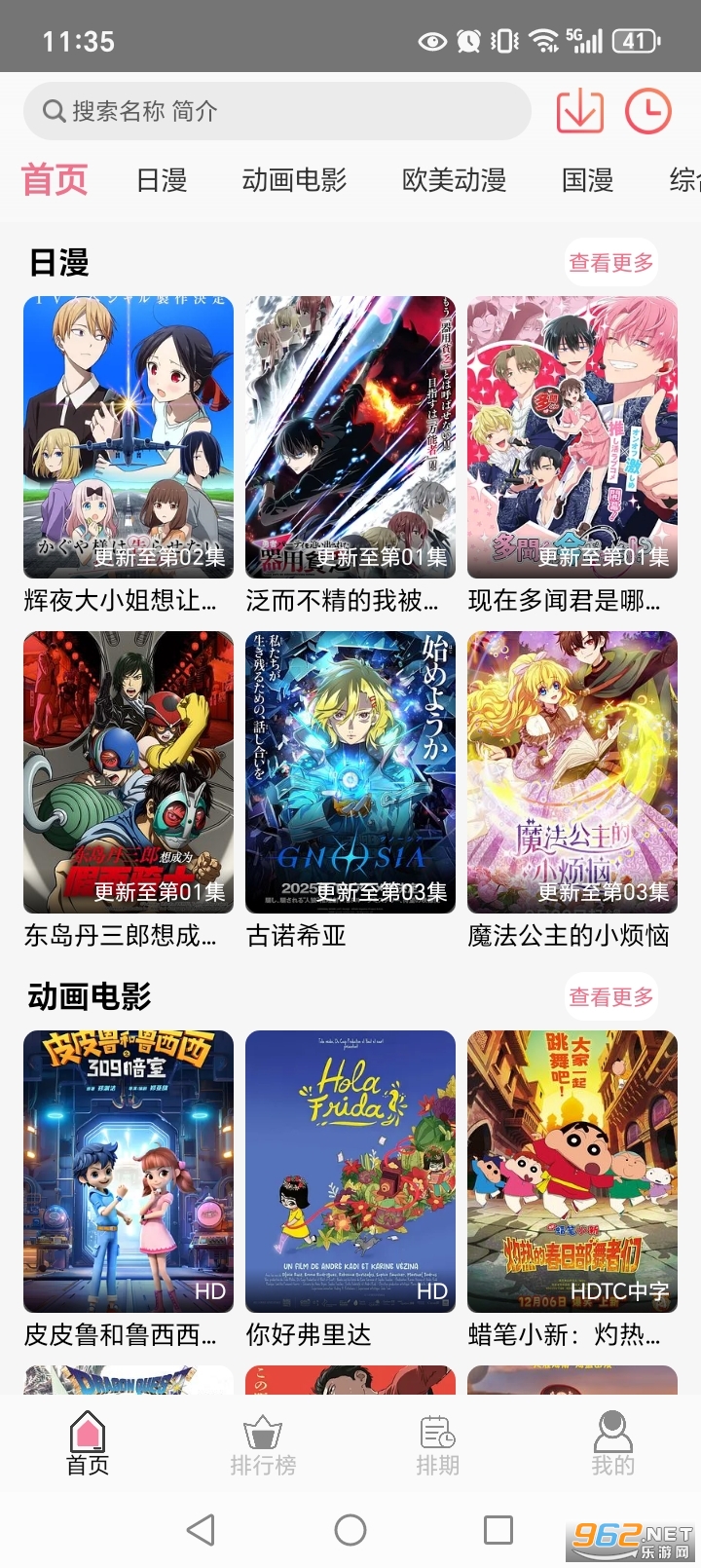Tap the search magnifier icon
This screenshot has width=701, height=1568.
click(51, 111)
